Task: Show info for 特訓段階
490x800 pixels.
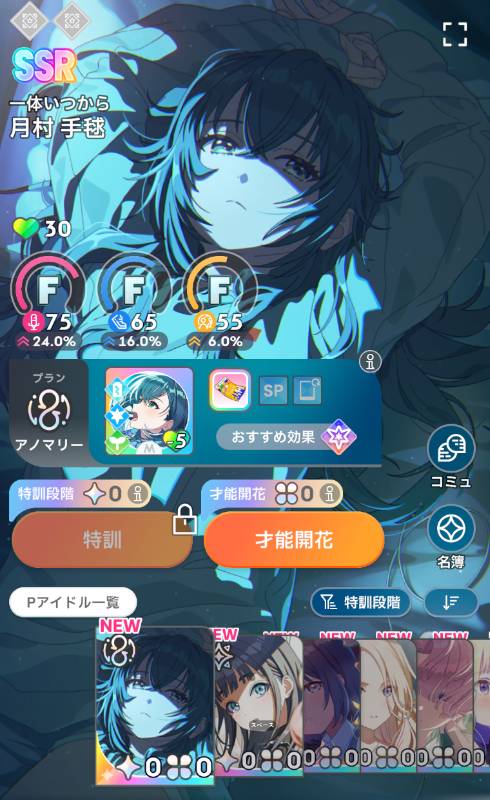Action: [138, 494]
